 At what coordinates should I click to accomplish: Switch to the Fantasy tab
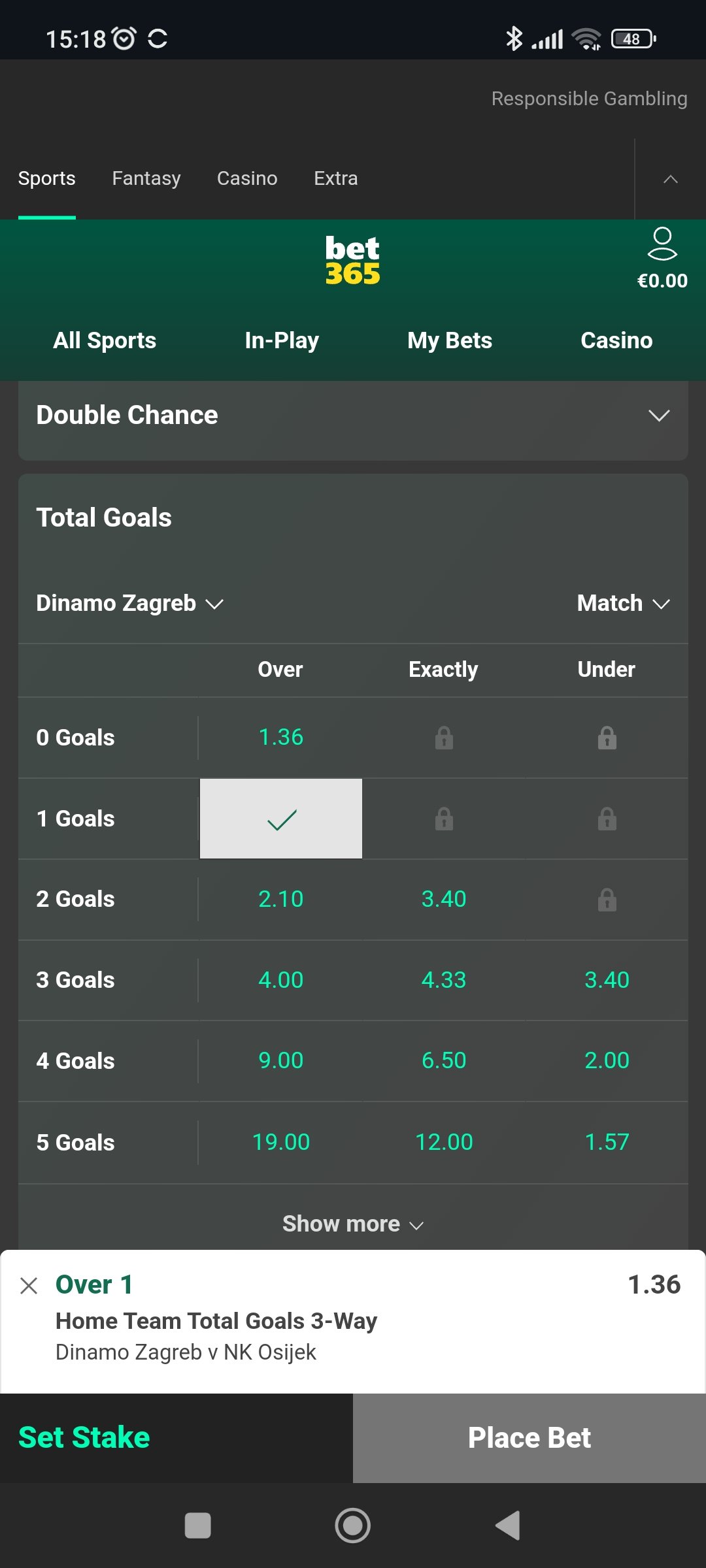(x=146, y=178)
